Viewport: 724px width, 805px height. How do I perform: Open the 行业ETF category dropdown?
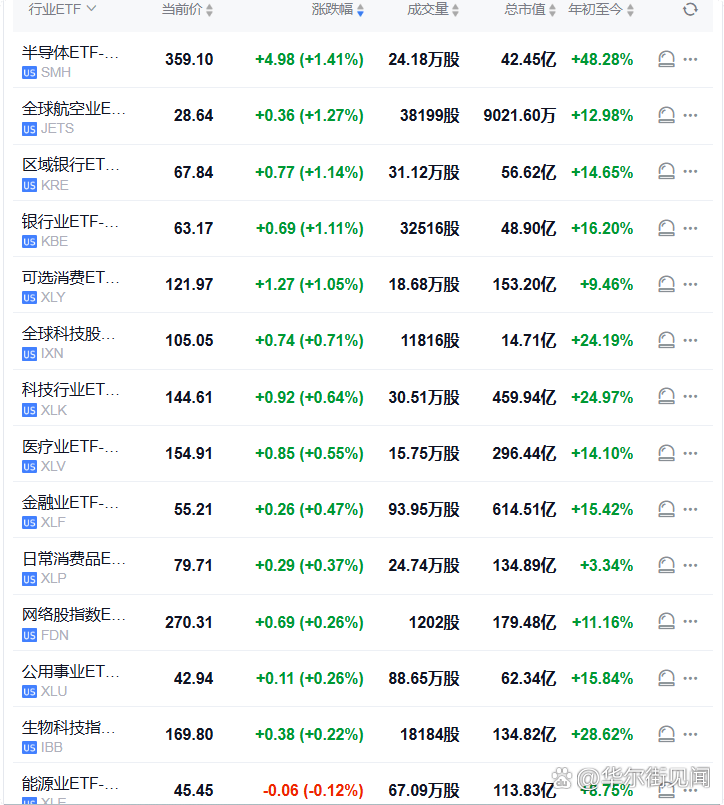(62, 9)
